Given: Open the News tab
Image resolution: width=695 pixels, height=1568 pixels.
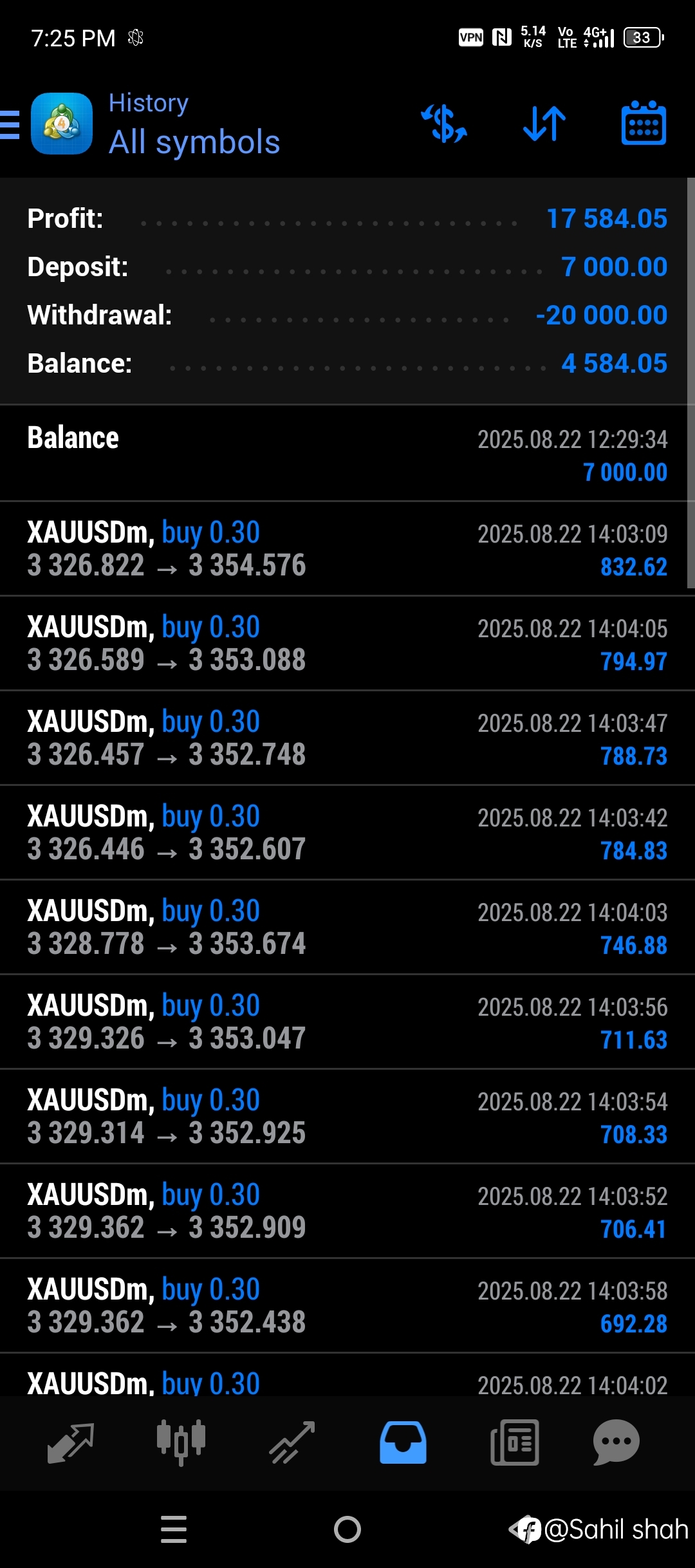Looking at the screenshot, I should pyautogui.click(x=514, y=1442).
